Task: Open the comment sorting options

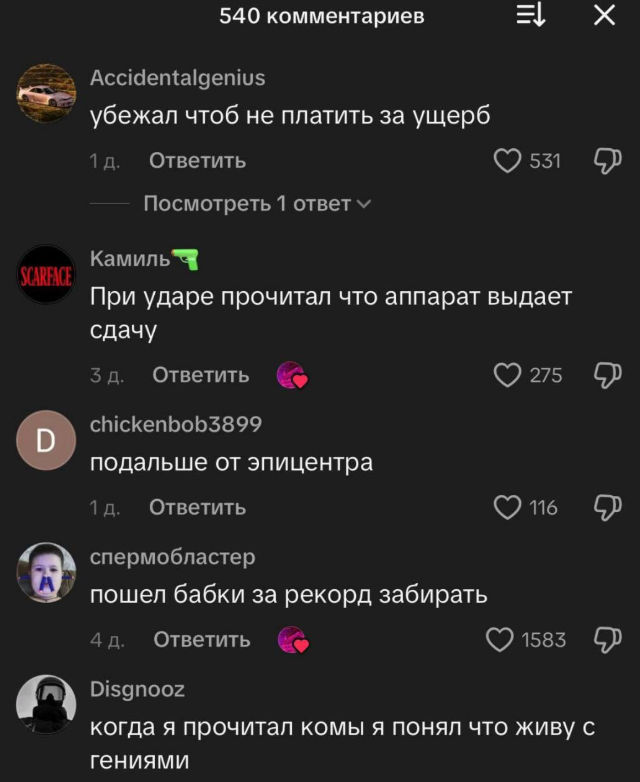Action: [529, 16]
